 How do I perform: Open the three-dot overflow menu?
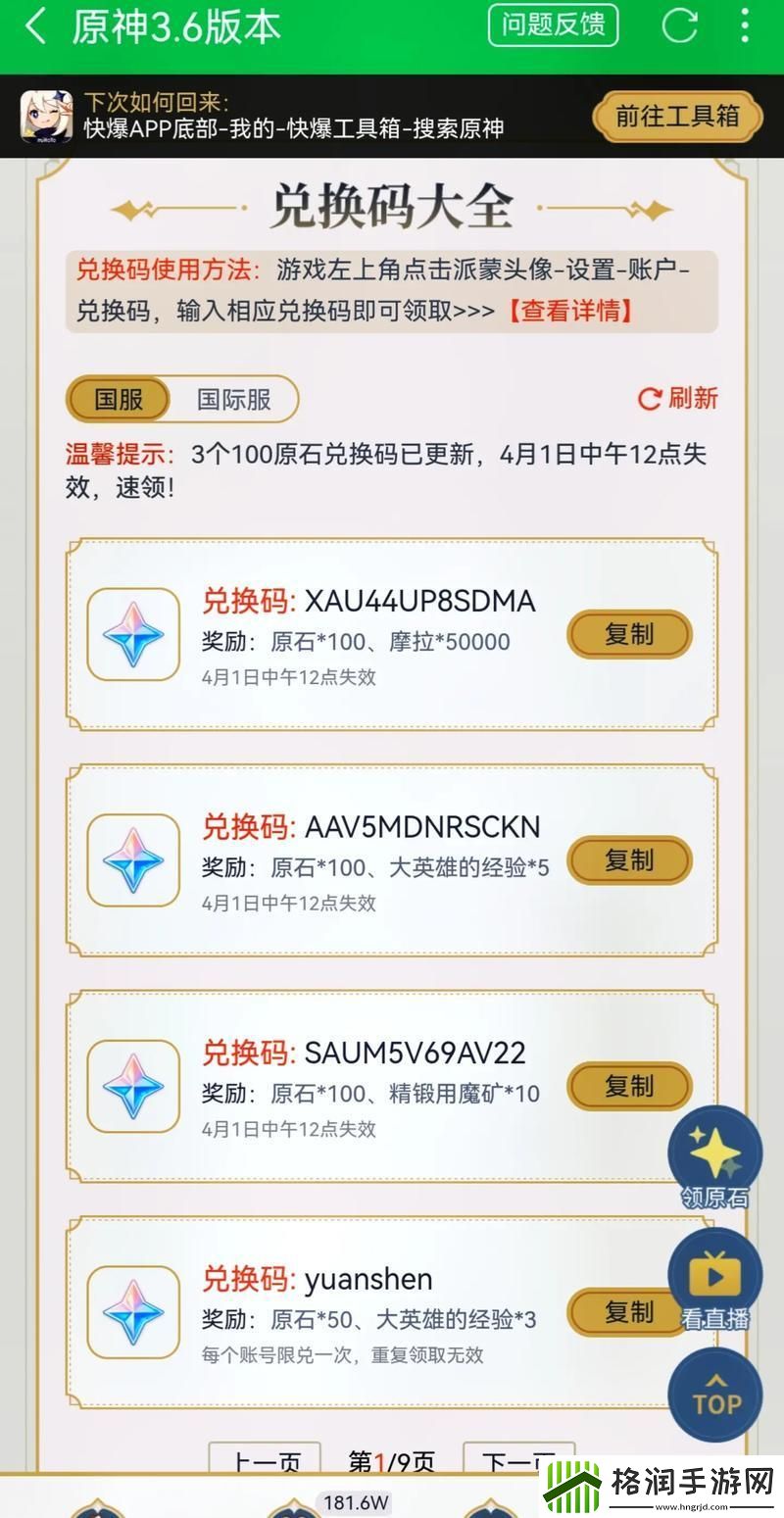745,25
